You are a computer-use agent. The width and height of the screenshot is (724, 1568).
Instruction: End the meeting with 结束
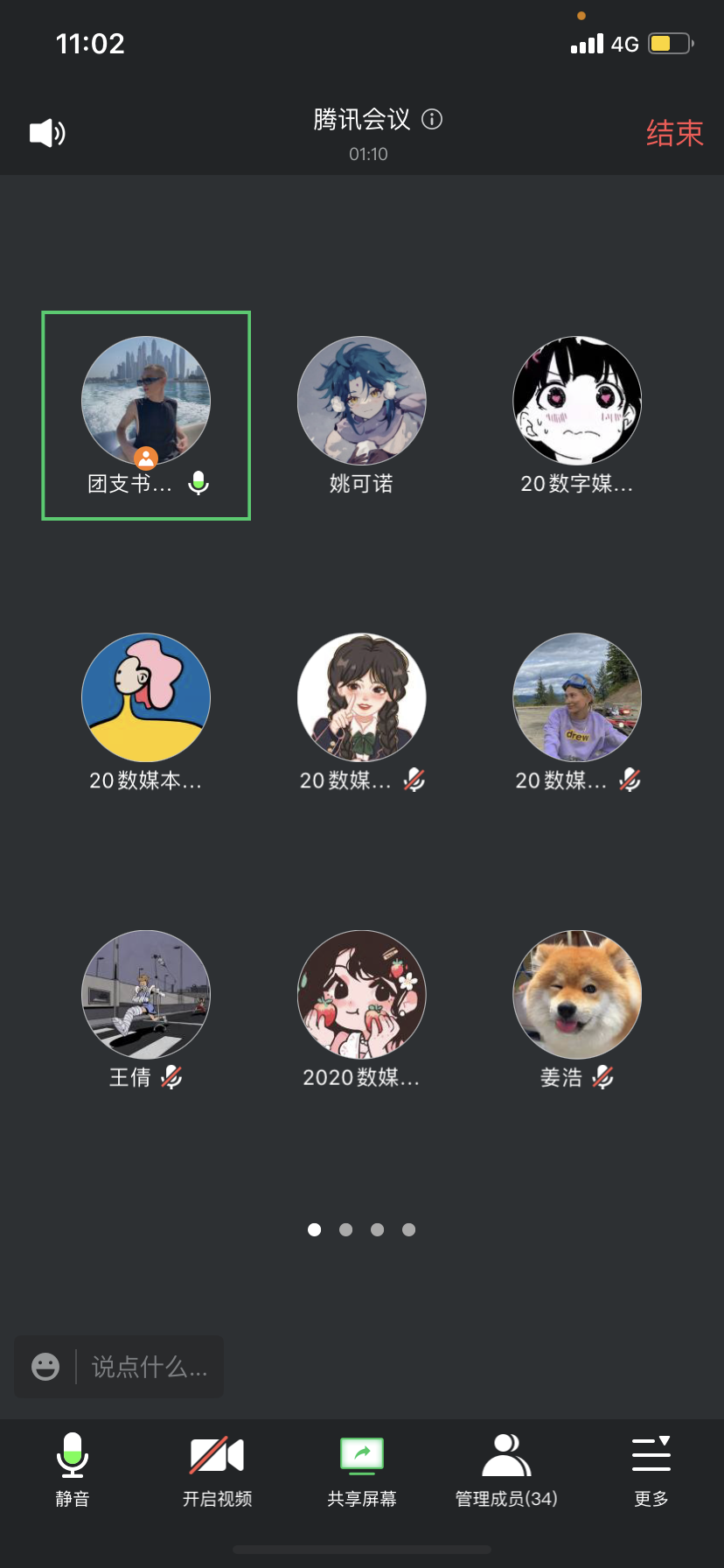pyautogui.click(x=674, y=133)
